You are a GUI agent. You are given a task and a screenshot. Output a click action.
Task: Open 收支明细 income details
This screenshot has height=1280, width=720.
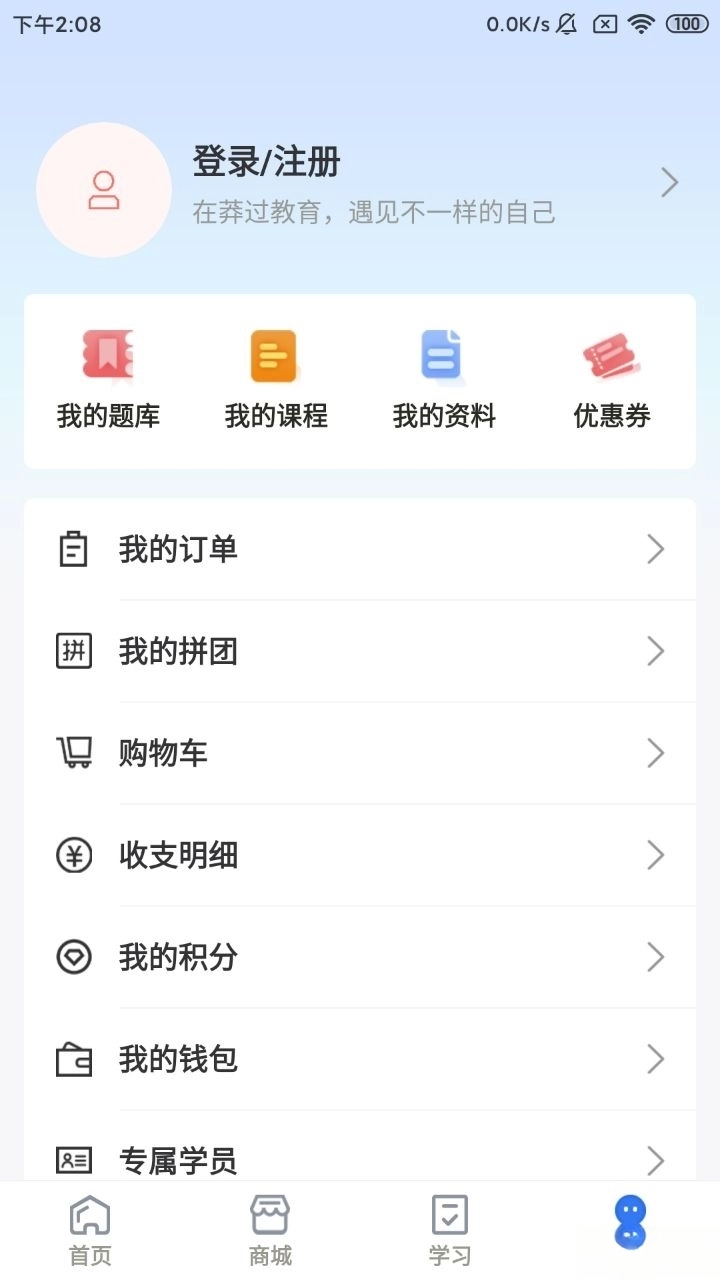pyautogui.click(x=177, y=855)
